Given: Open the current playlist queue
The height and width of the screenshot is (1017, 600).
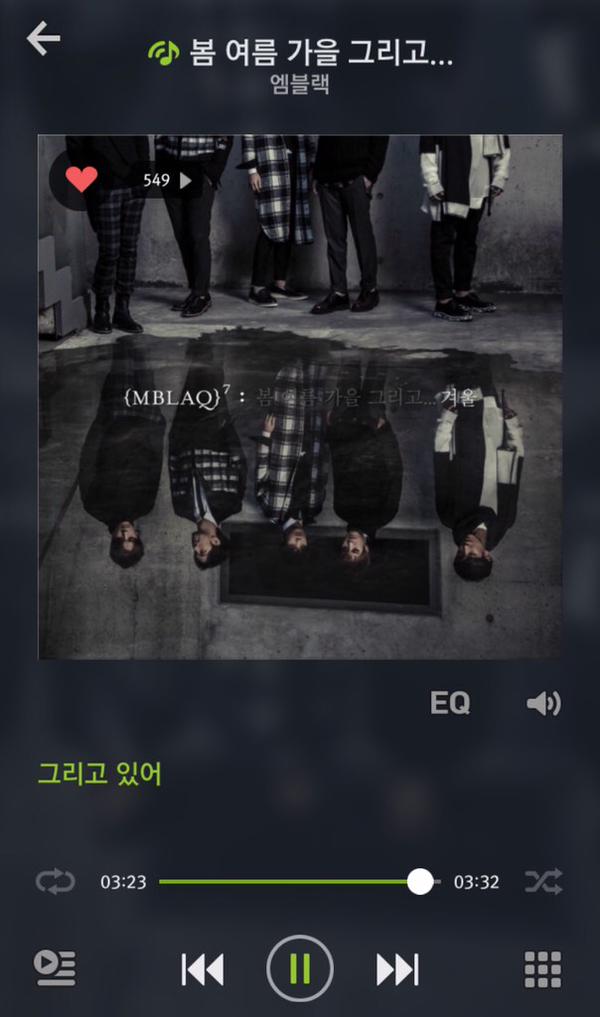Looking at the screenshot, I should pos(55,968).
